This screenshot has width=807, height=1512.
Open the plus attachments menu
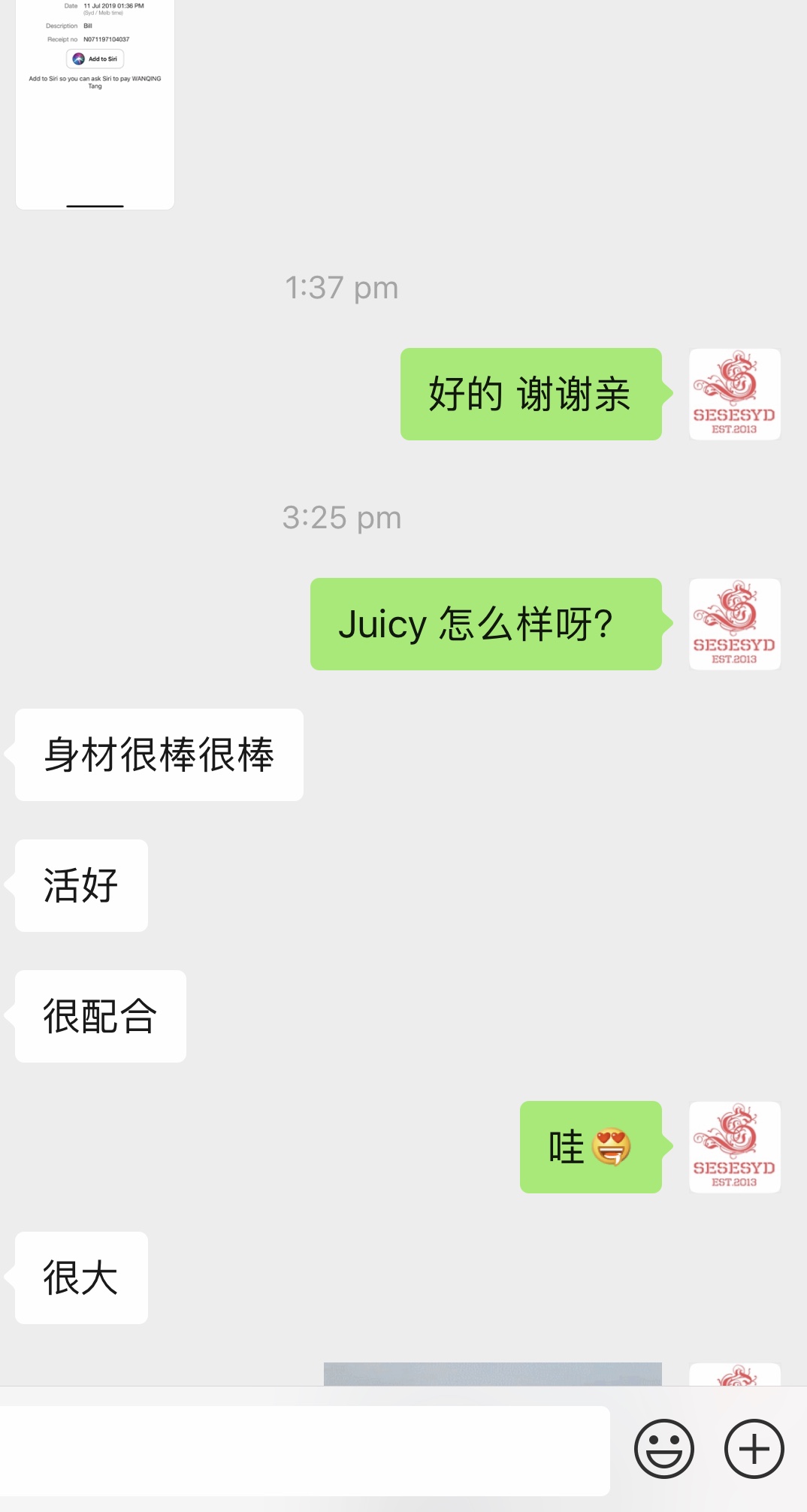(x=754, y=1449)
